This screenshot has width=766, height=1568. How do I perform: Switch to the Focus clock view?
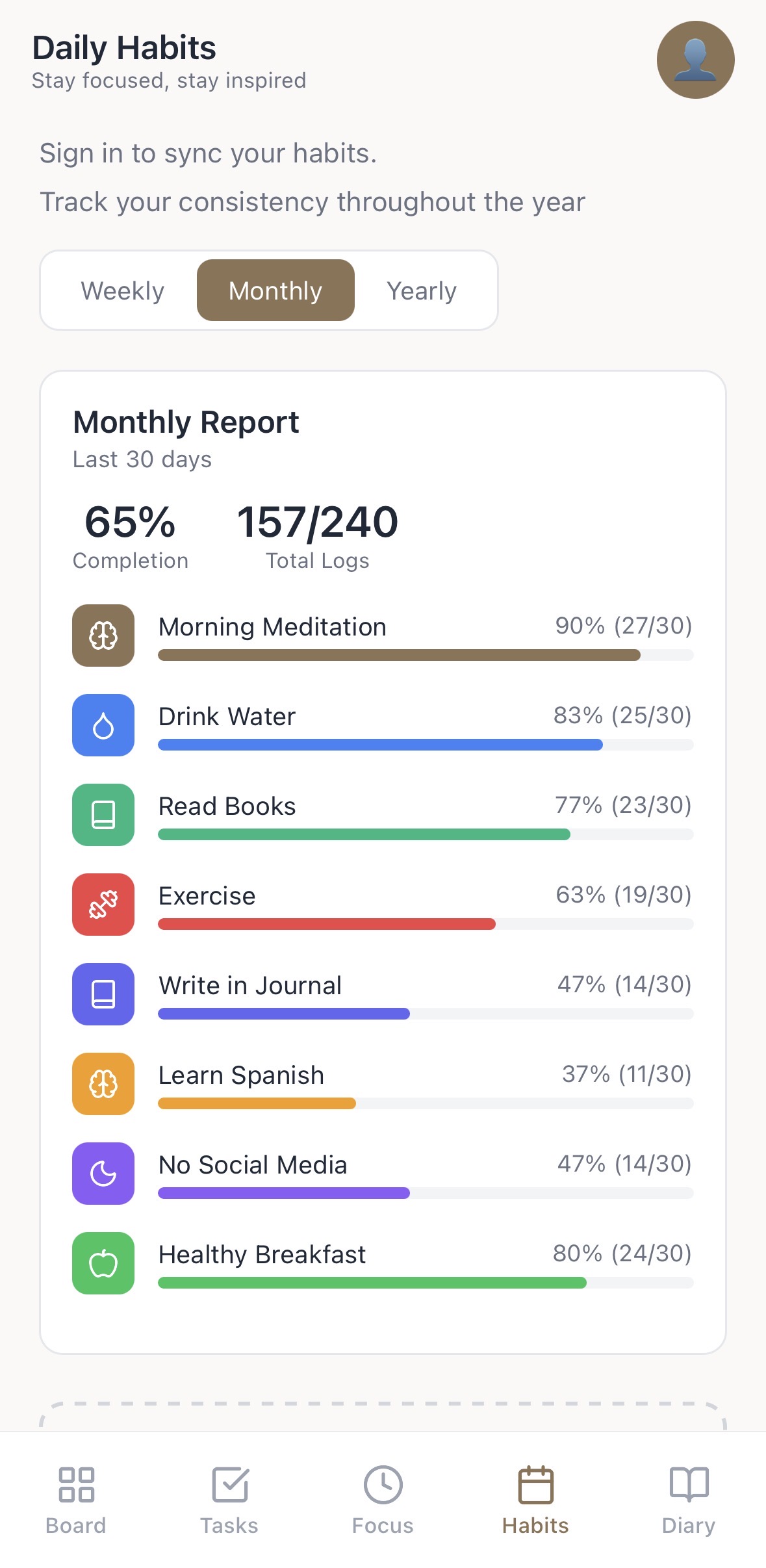(x=383, y=1501)
